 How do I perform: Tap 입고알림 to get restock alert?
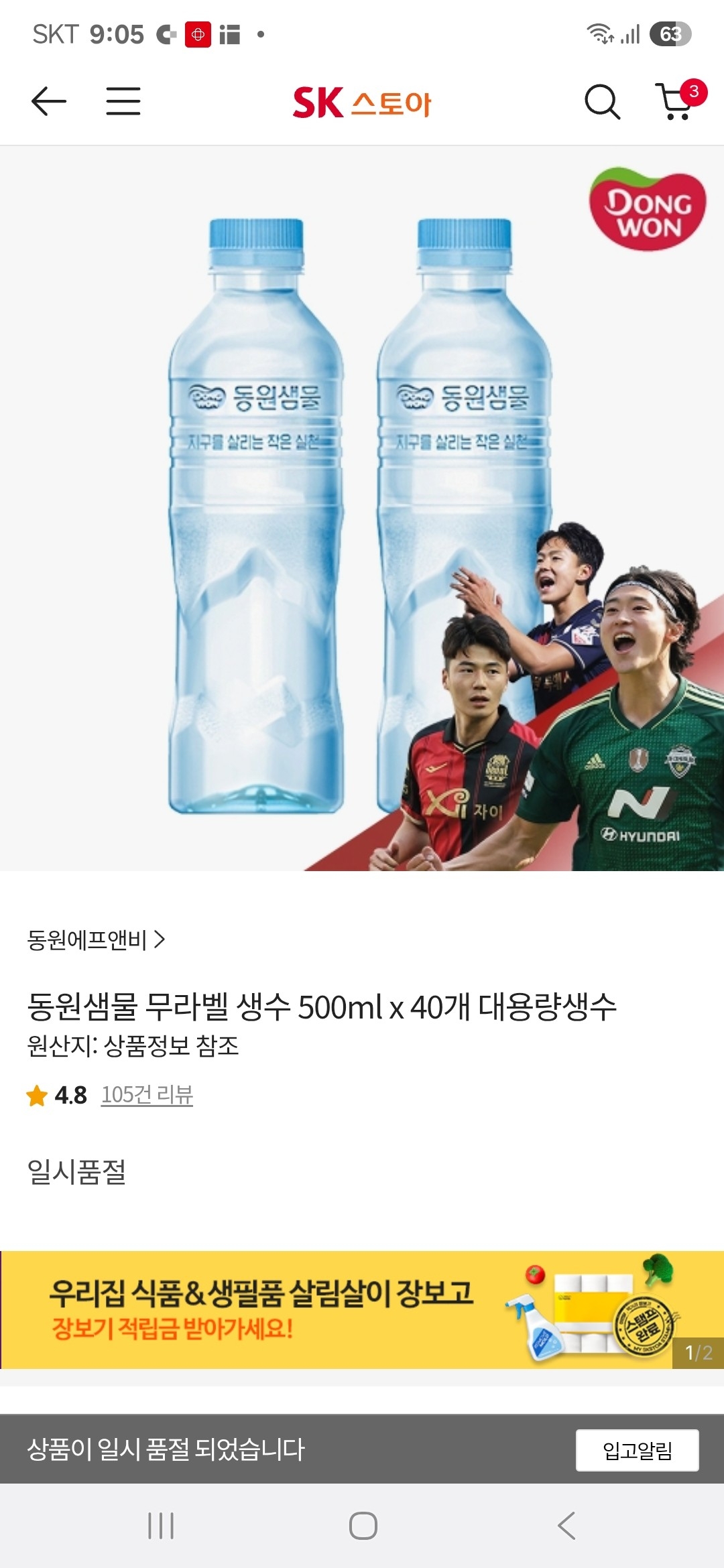point(637,1450)
